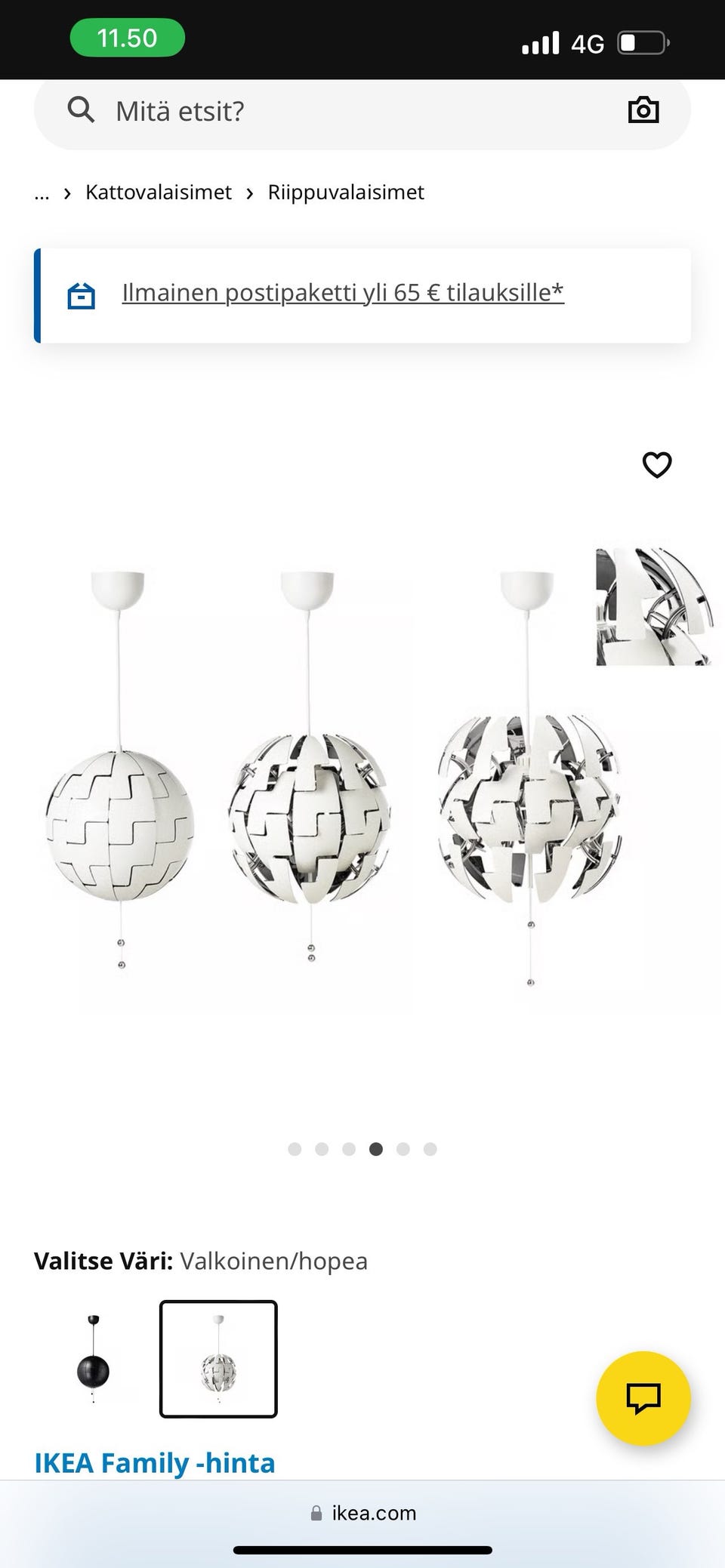Tap the ikea.com address bar
The width and height of the screenshot is (725, 1568).
coord(362,1513)
